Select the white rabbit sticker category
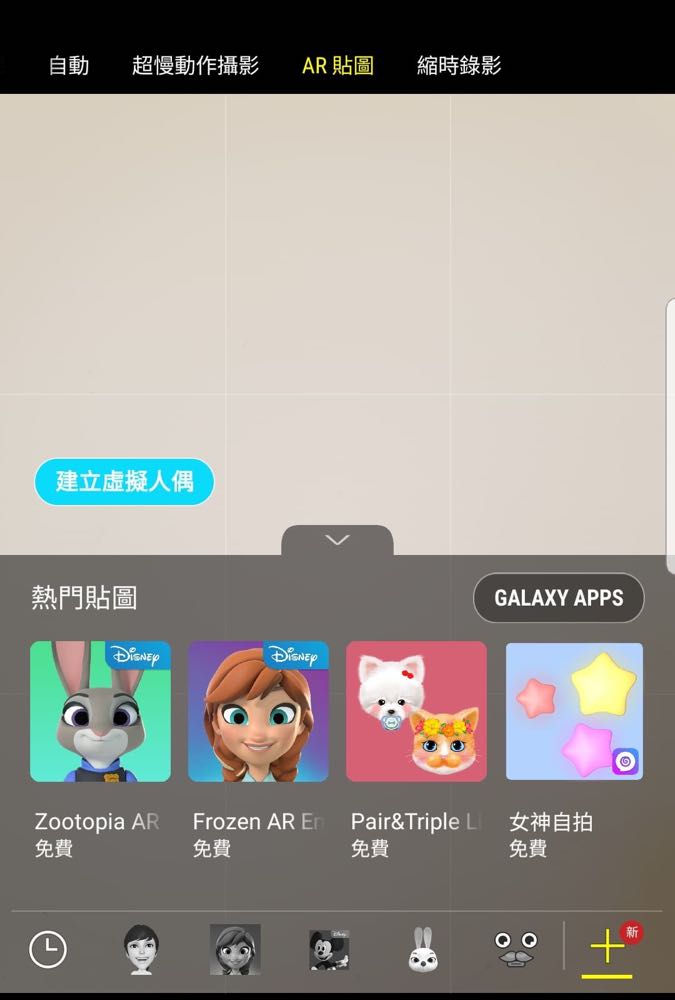The height and width of the screenshot is (1000, 675). click(423, 949)
